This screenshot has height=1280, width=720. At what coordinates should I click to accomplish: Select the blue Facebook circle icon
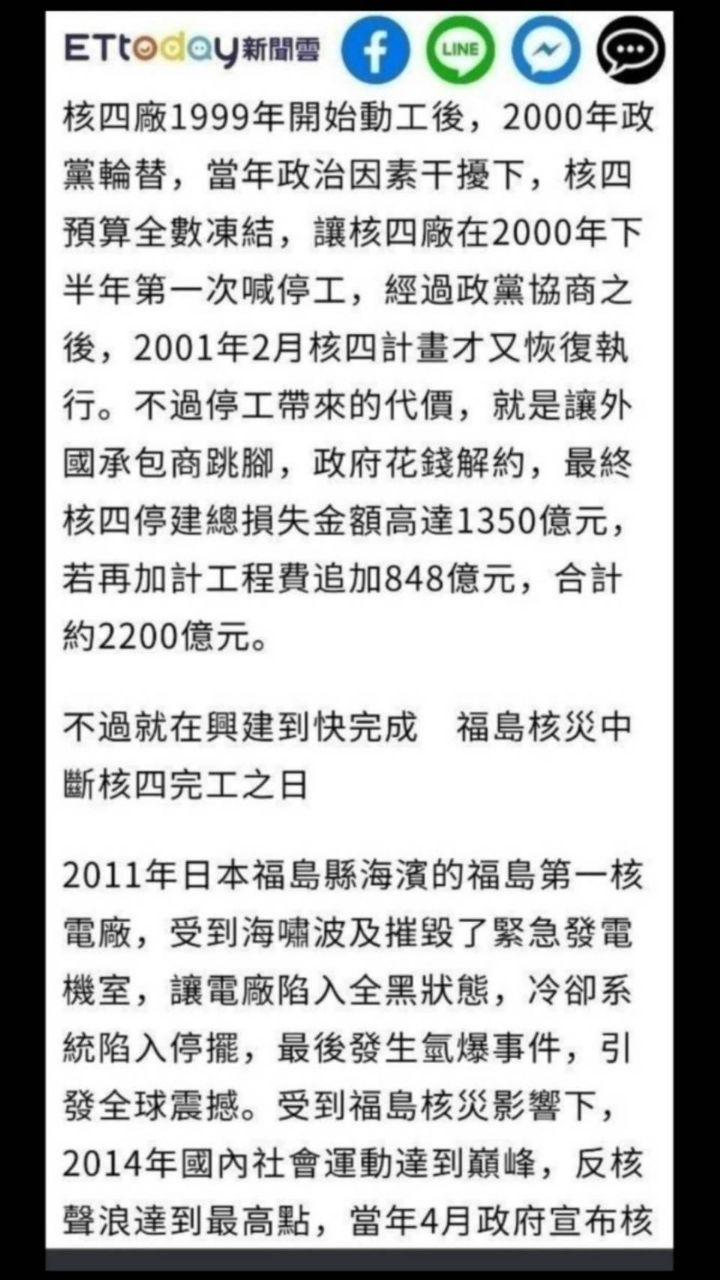pos(375,52)
